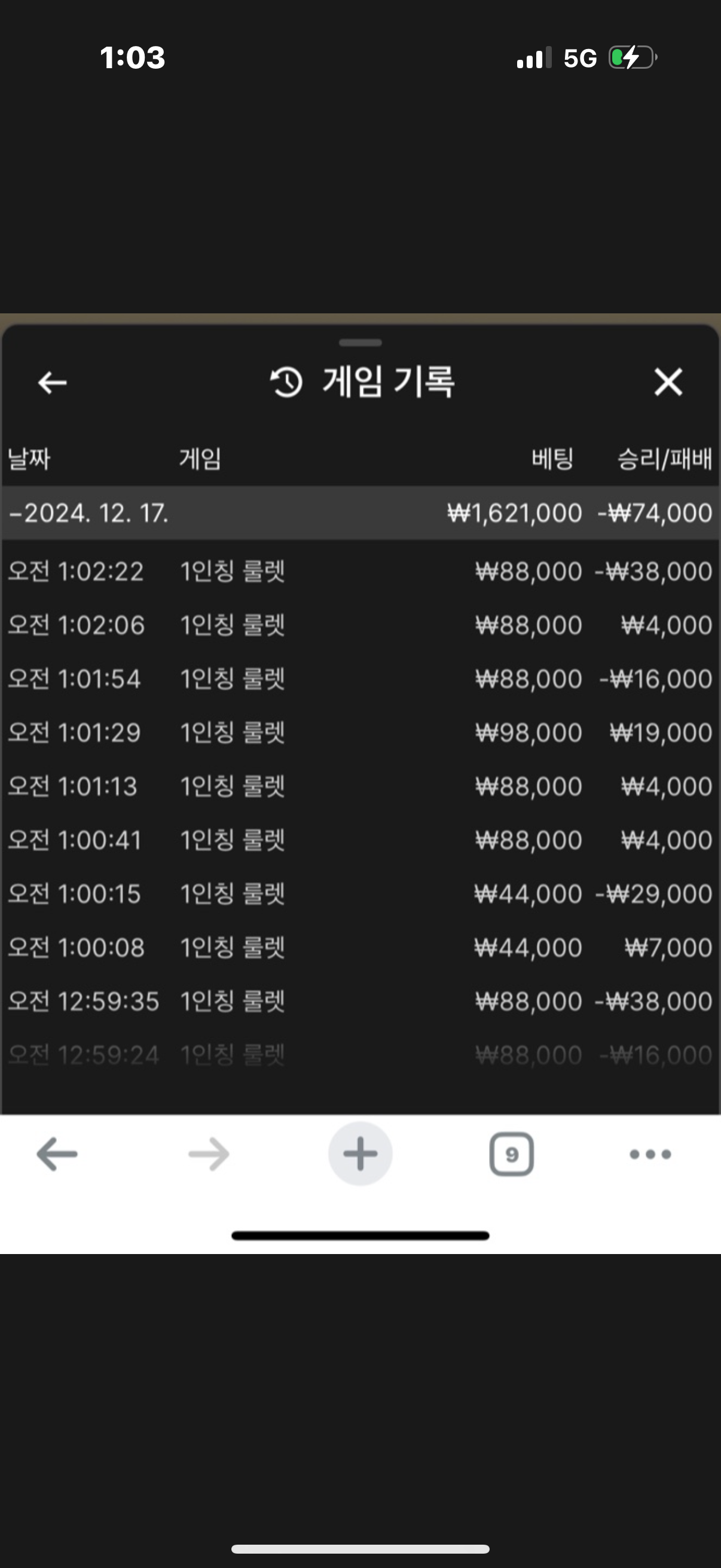Collapse the 2024. 12. 17. date group
721x1568 pixels.
(360, 513)
